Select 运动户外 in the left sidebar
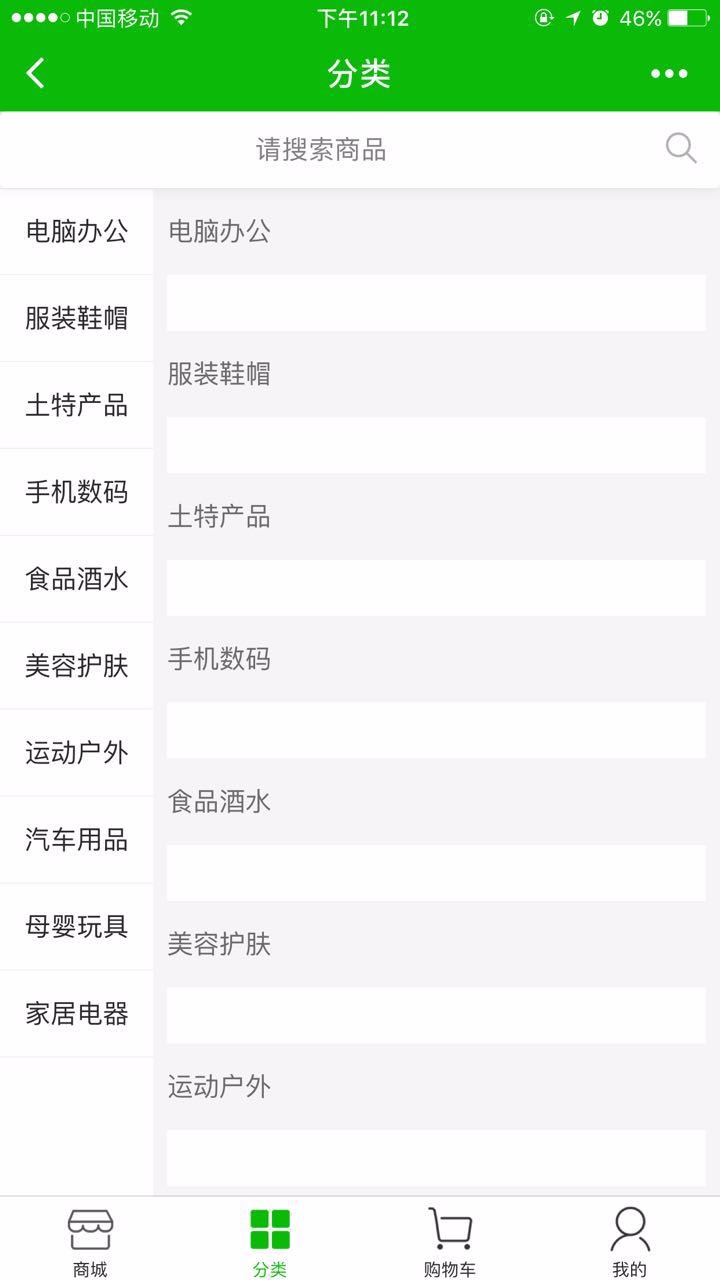720x1280 pixels. 77,754
